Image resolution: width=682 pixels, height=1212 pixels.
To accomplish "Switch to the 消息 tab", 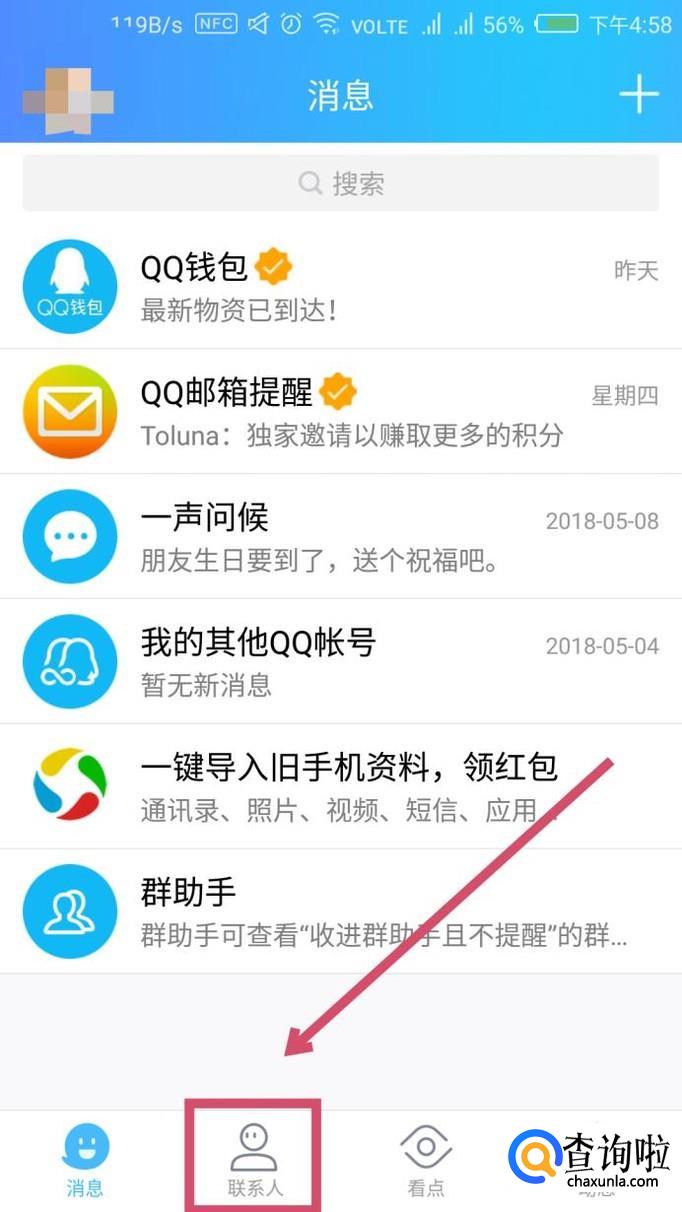I will pos(85,1160).
